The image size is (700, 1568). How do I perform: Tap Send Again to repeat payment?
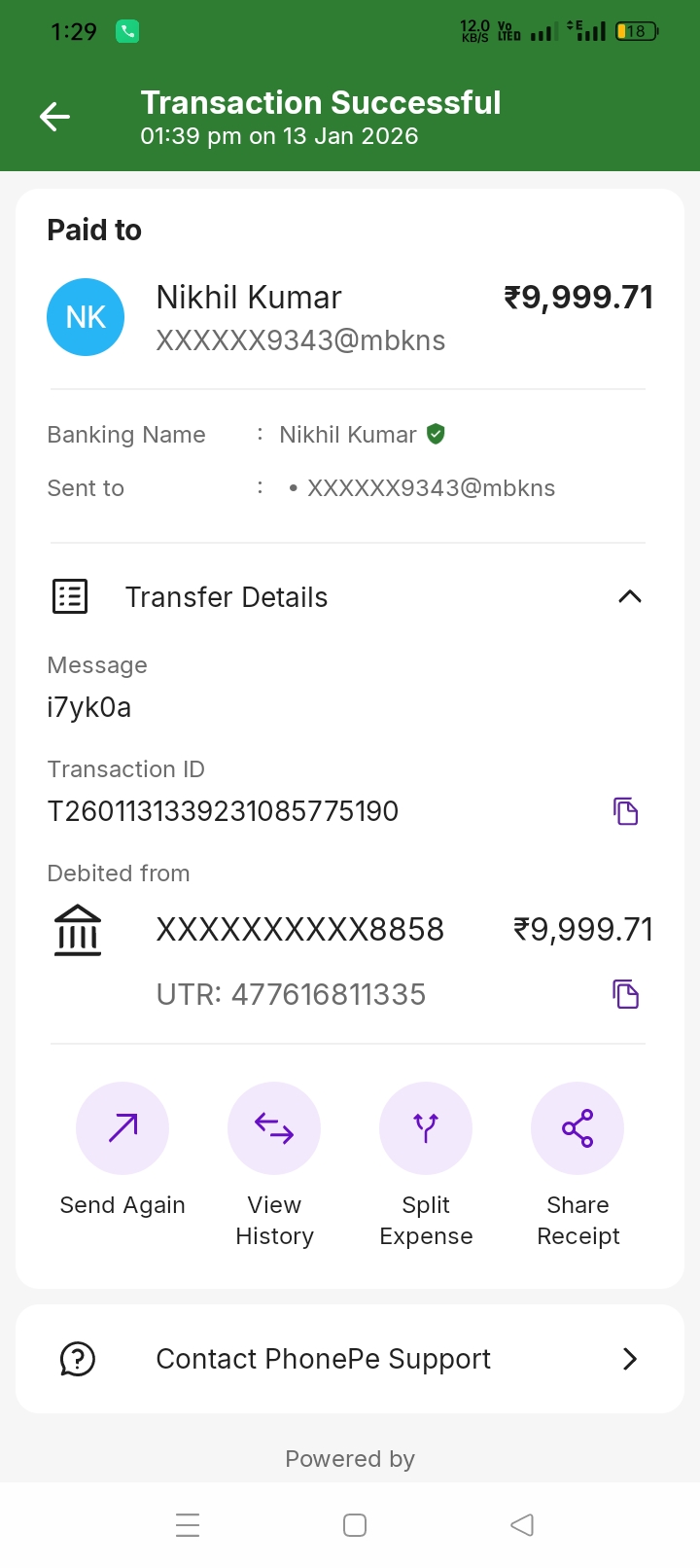coord(122,1128)
